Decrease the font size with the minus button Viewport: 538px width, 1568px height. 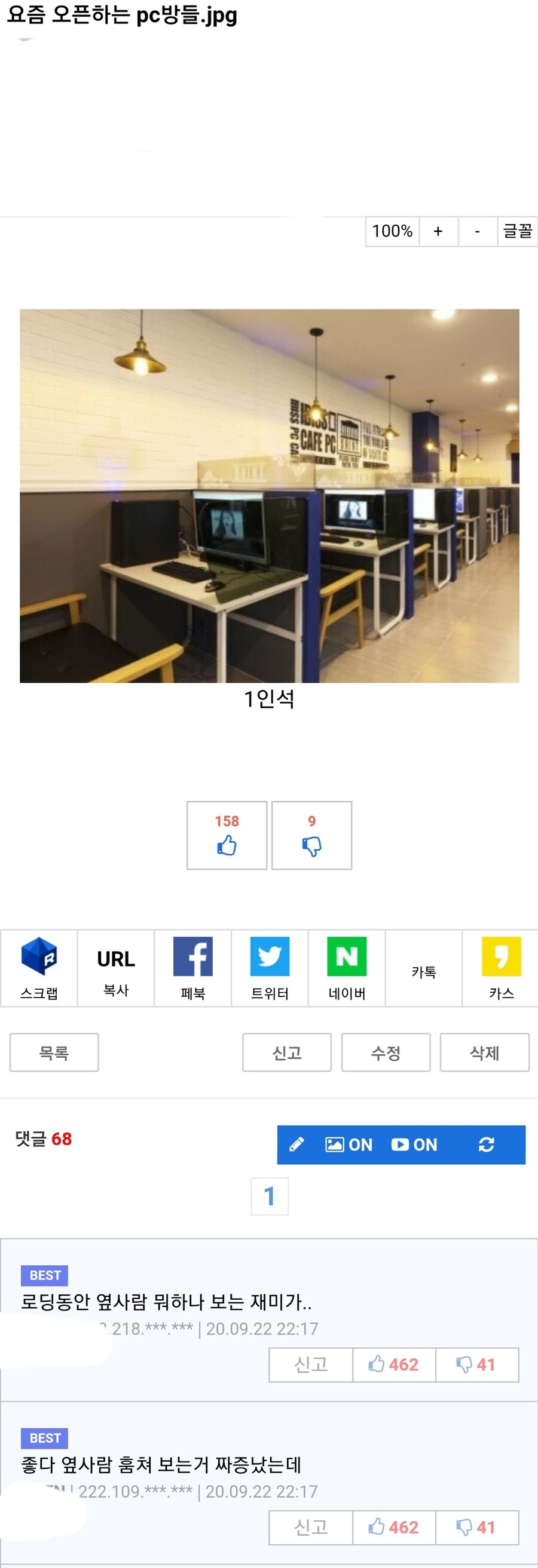(x=477, y=231)
